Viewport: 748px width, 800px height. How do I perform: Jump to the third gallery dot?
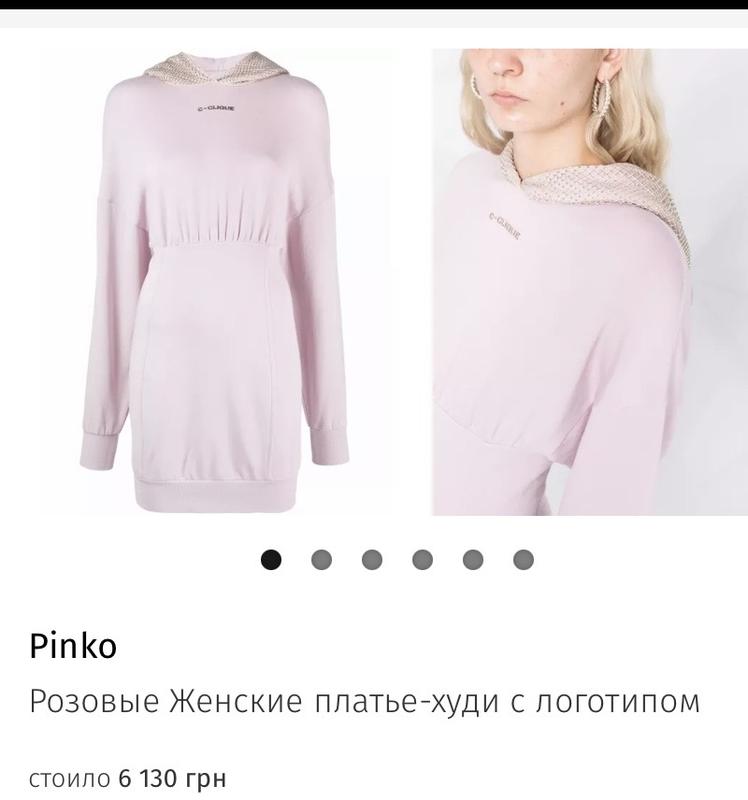[x=372, y=559]
